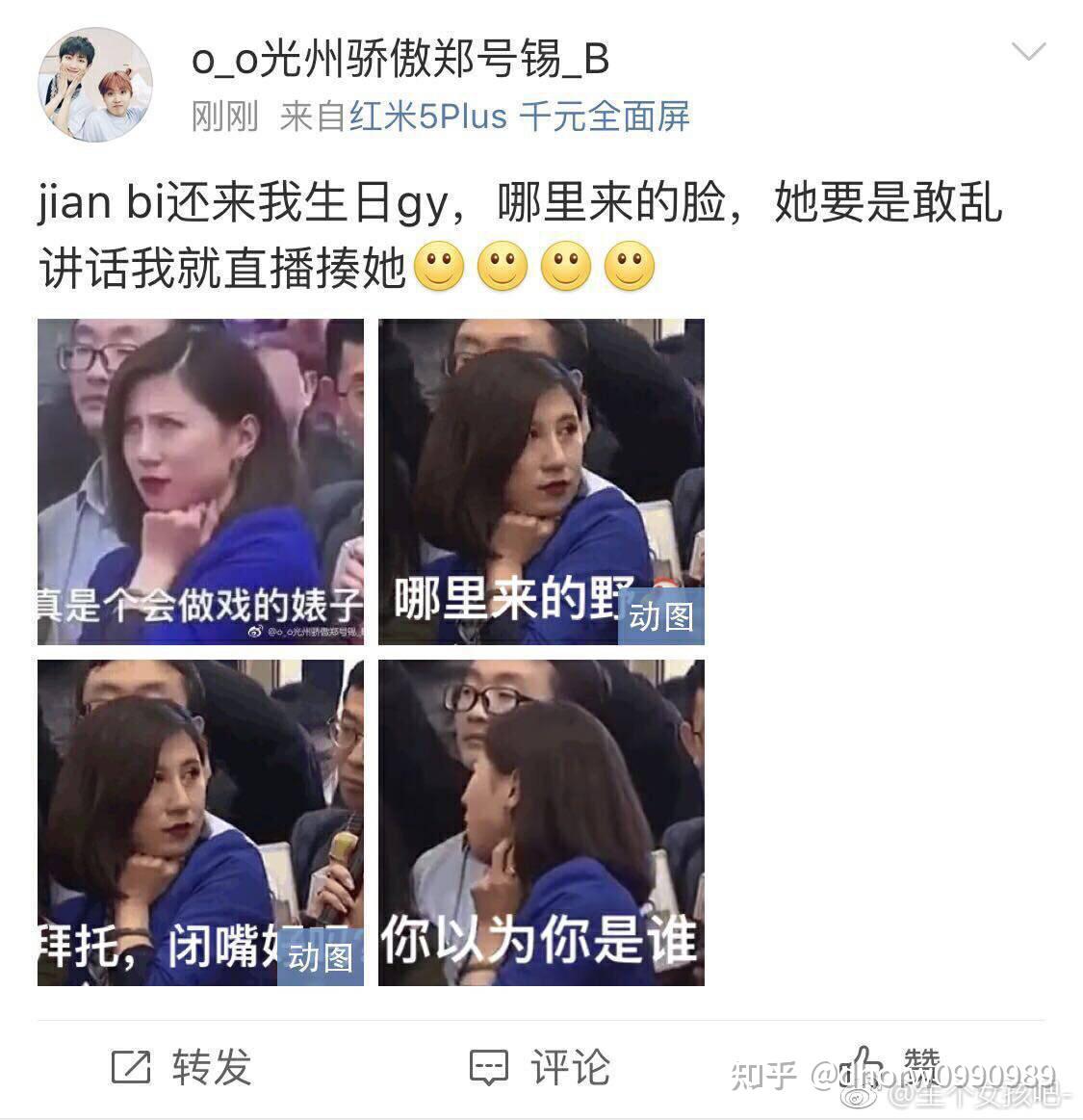The width and height of the screenshot is (1083, 1120).
Task: Open the image captioned 你以为你是谁
Action: (x=541, y=820)
